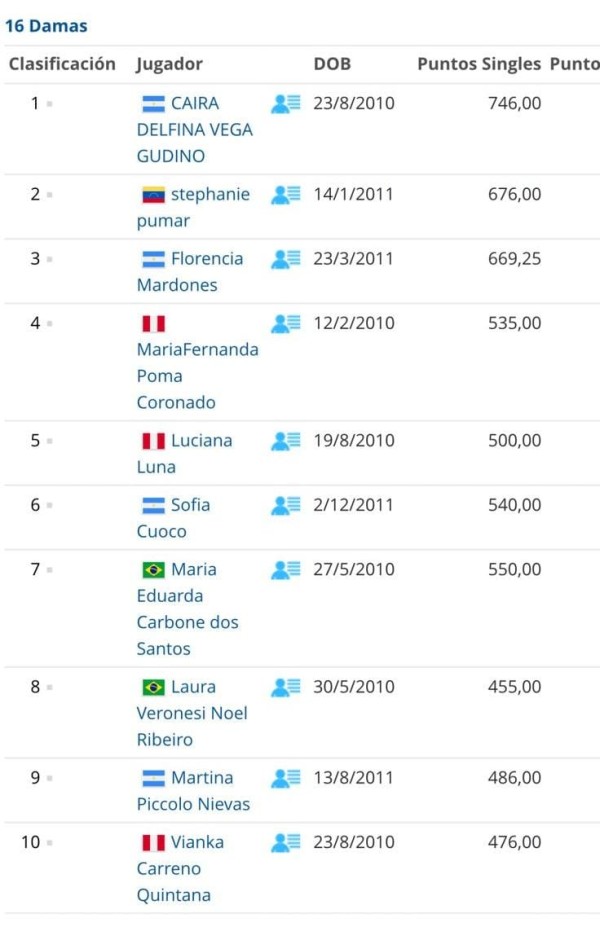This screenshot has height=949, width=600.
Task: Tap the profile card icon beside Martina Piccolo
Action: 286,778
